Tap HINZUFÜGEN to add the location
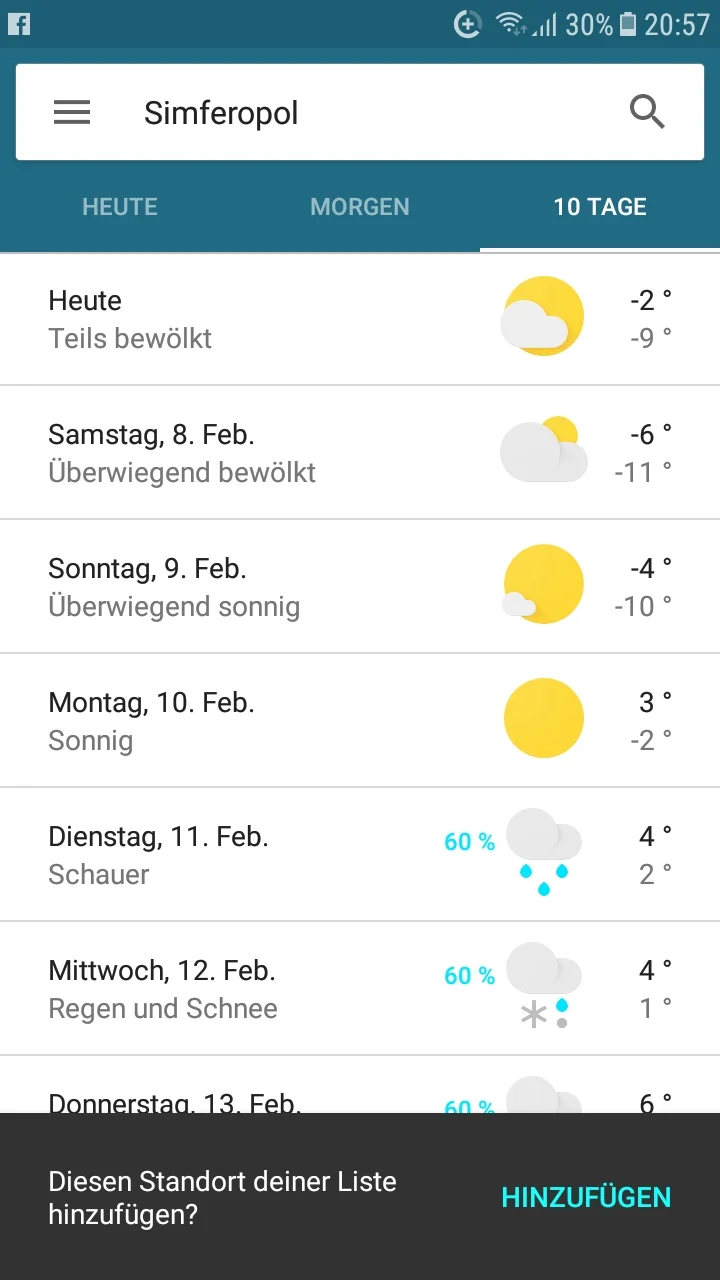The image size is (720, 1280). [586, 1197]
